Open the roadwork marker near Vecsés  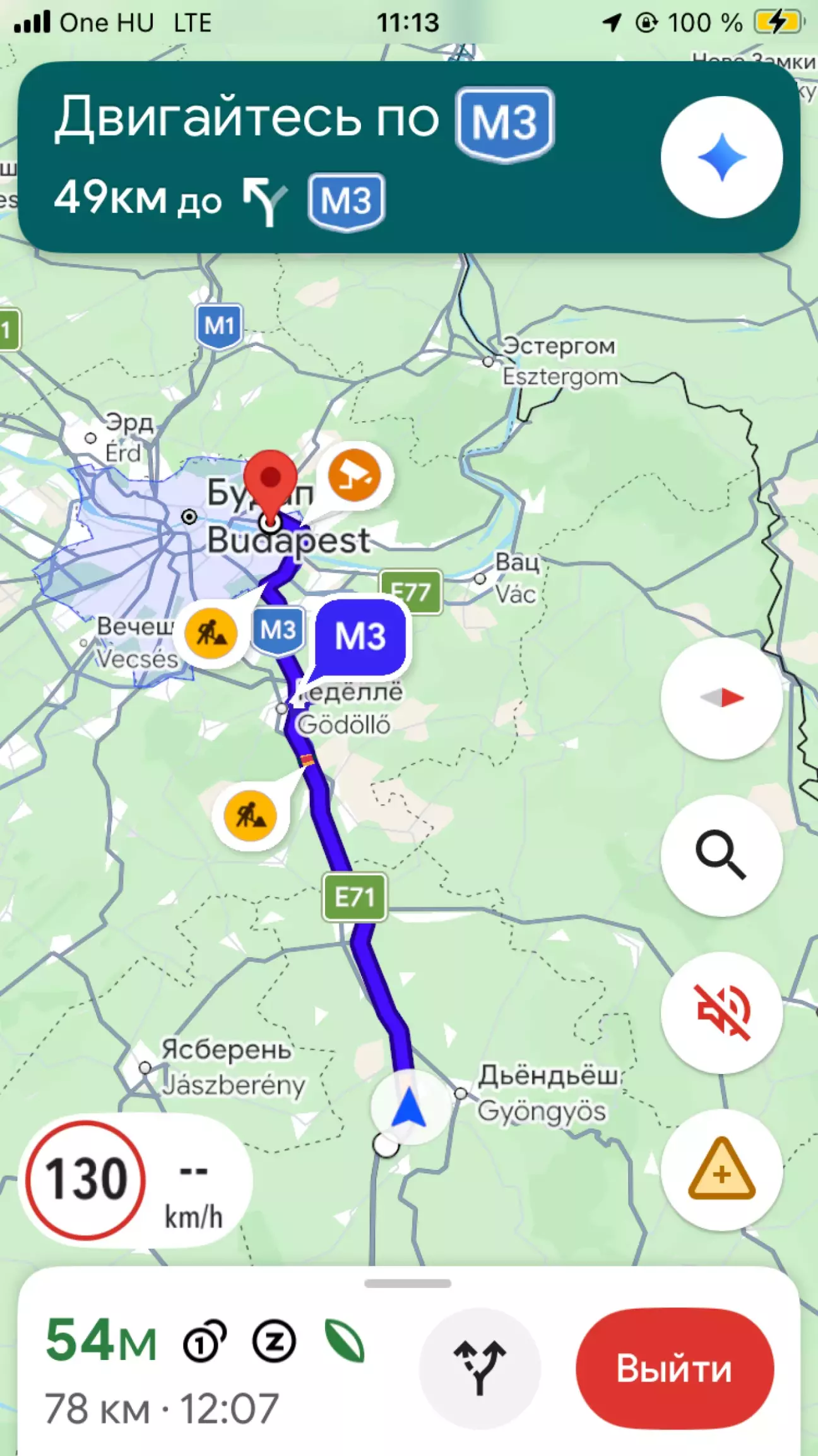click(x=211, y=633)
